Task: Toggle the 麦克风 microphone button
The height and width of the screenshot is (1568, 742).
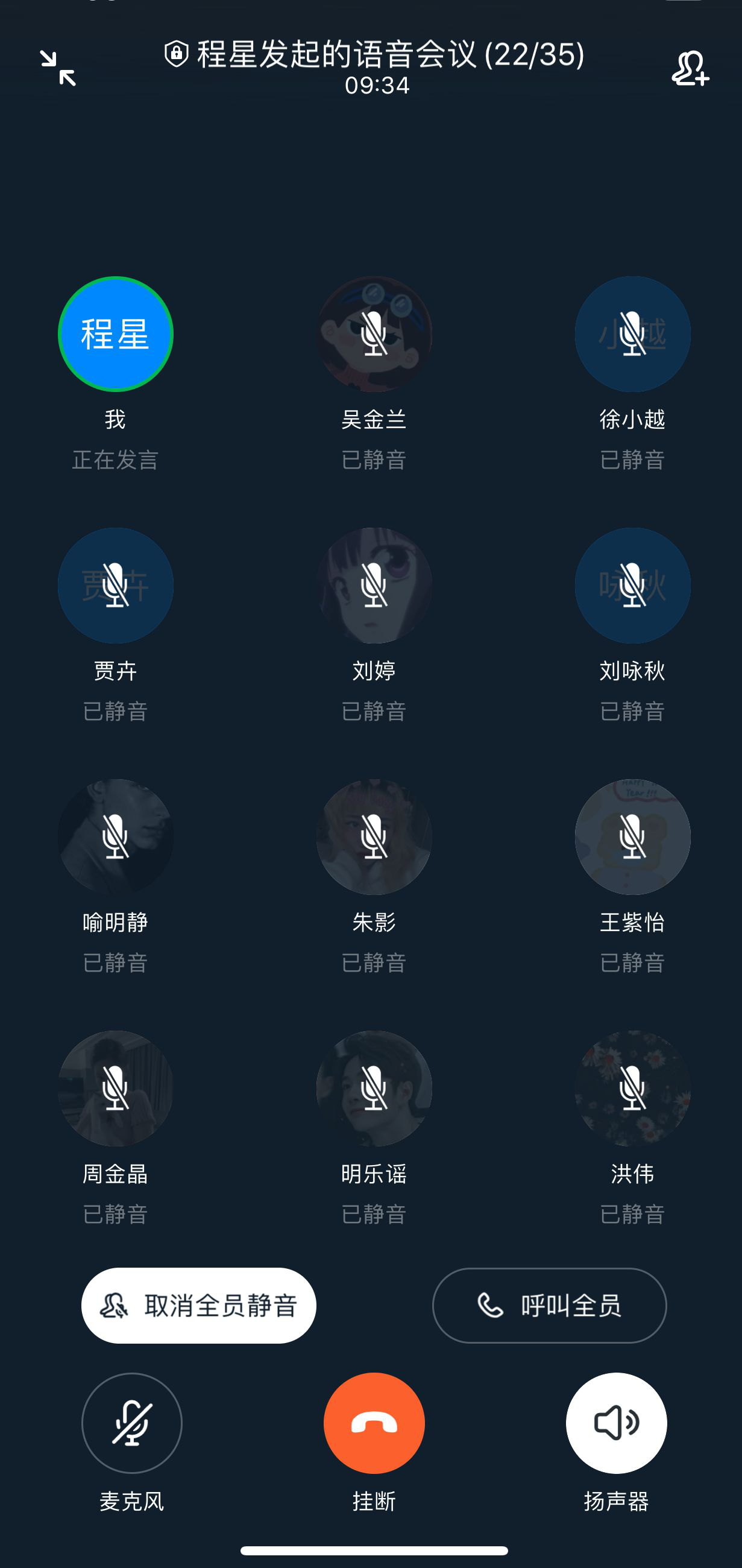Action: (132, 1423)
